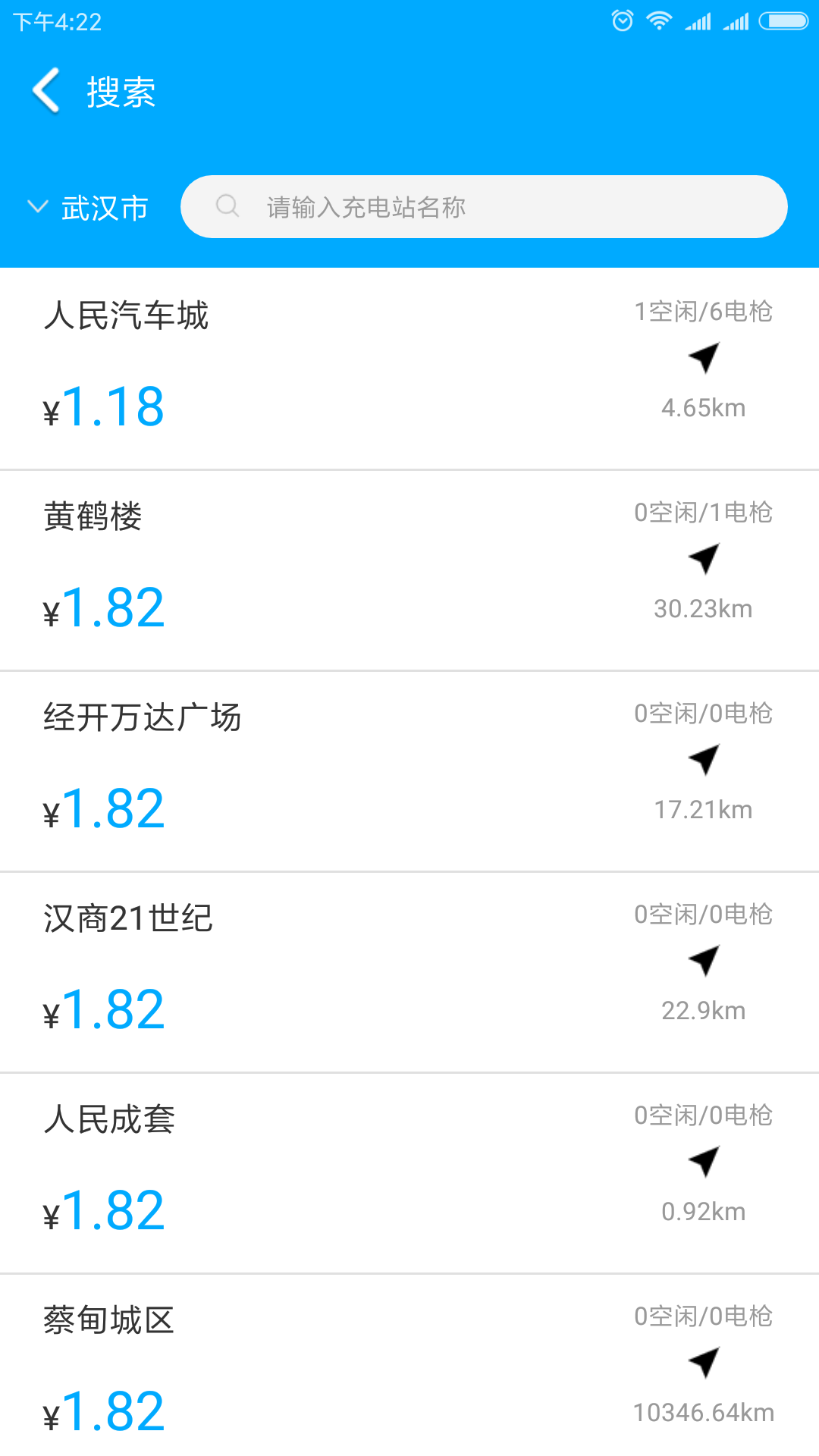819x1456 pixels.
Task: Tap the charging station name search field
Action: (x=484, y=206)
